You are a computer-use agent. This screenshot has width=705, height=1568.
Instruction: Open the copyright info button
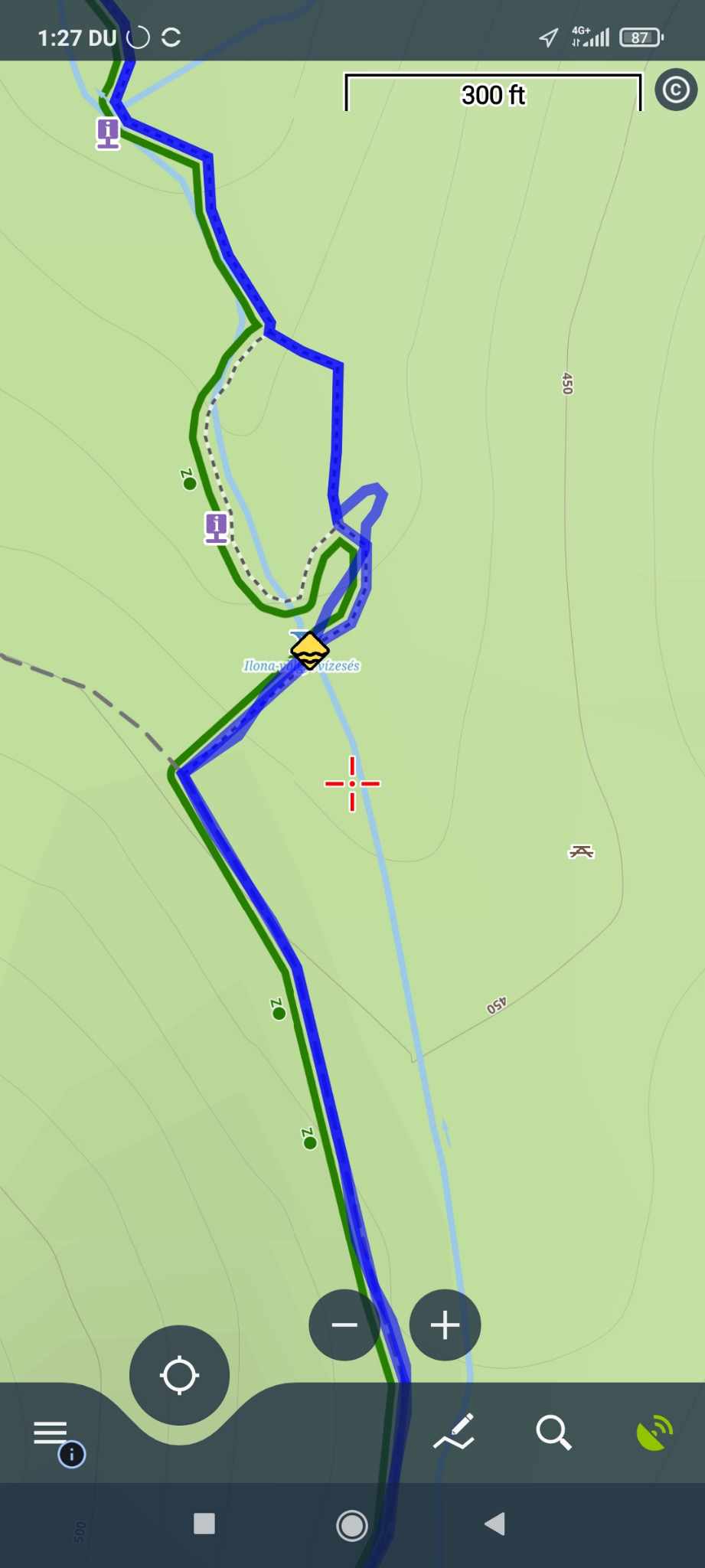[675, 90]
